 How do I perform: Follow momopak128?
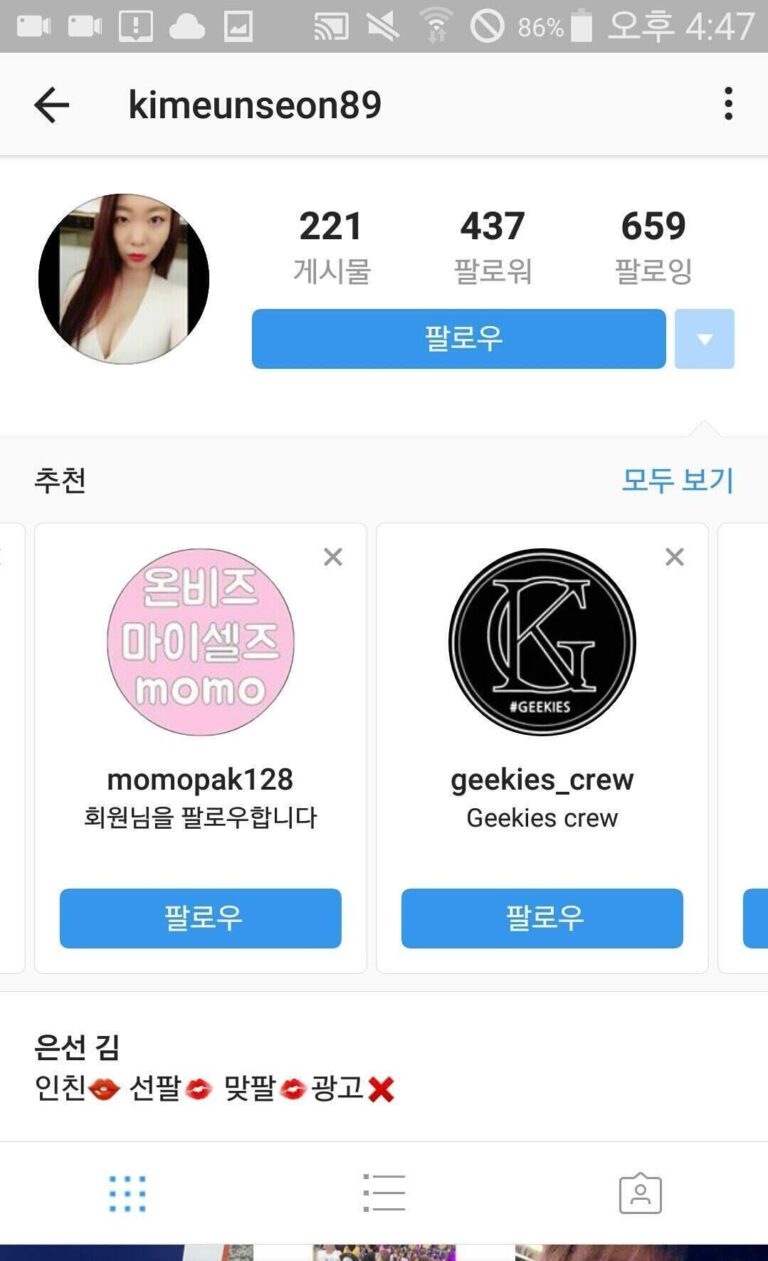200,918
